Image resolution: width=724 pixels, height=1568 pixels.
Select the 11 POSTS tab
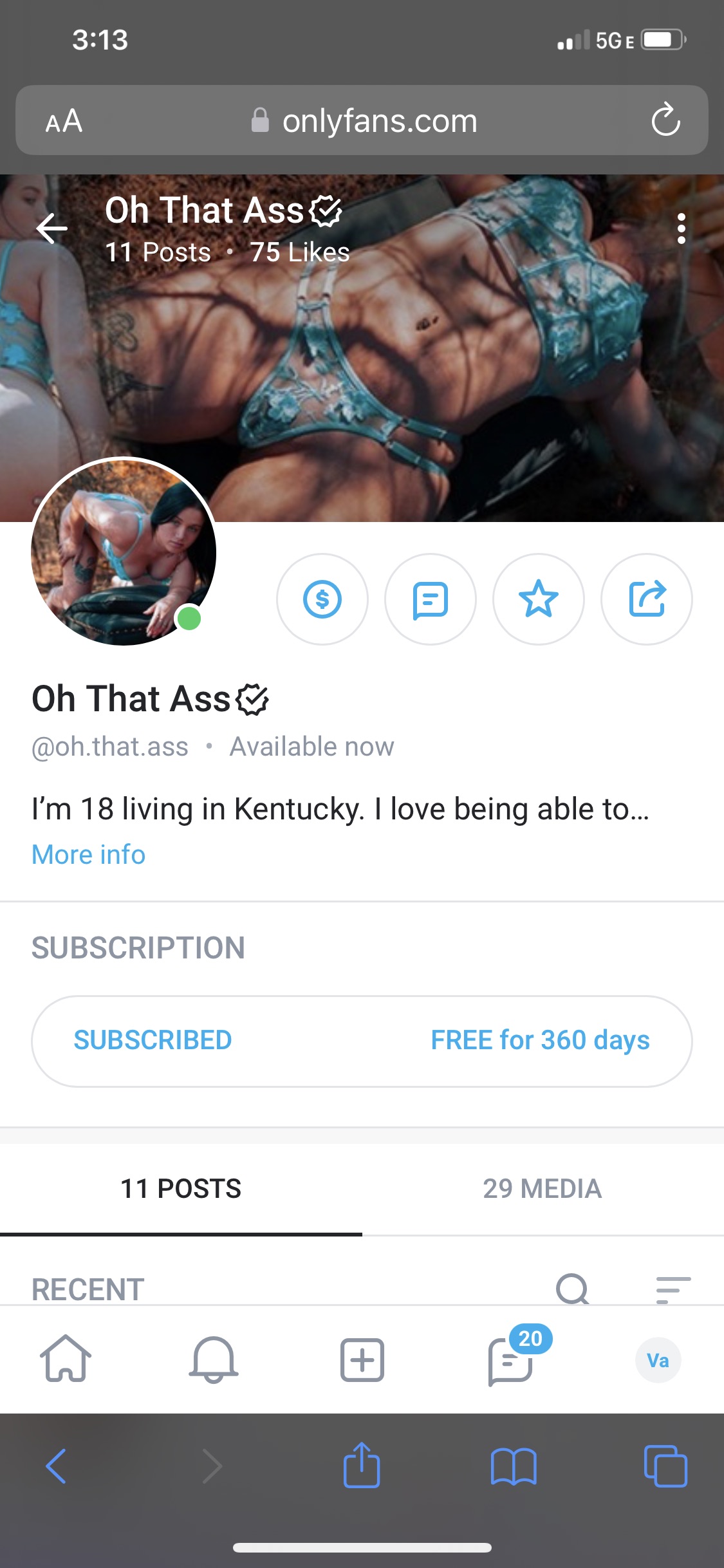coord(181,1189)
